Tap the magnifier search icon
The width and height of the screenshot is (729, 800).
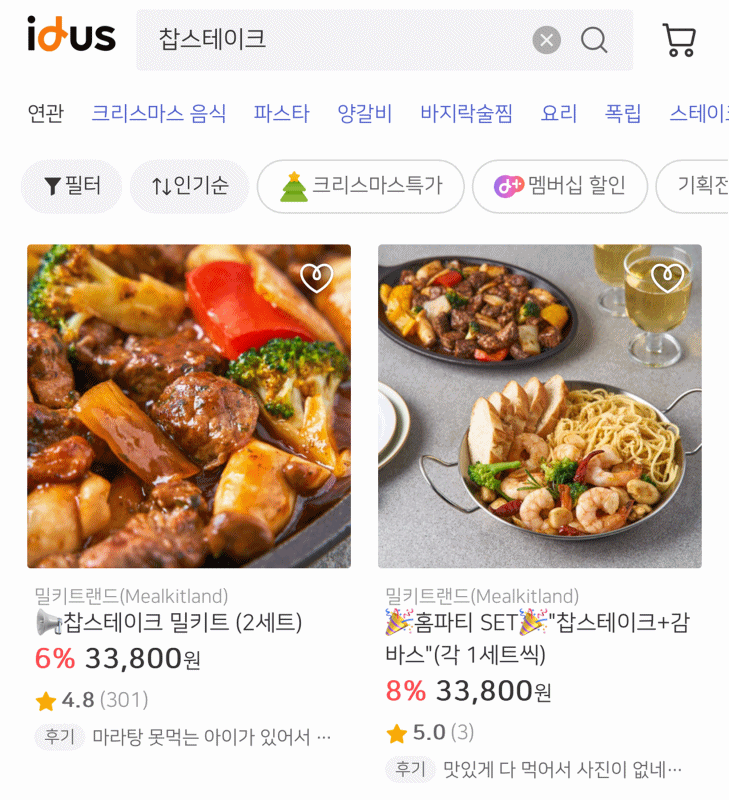click(x=594, y=40)
